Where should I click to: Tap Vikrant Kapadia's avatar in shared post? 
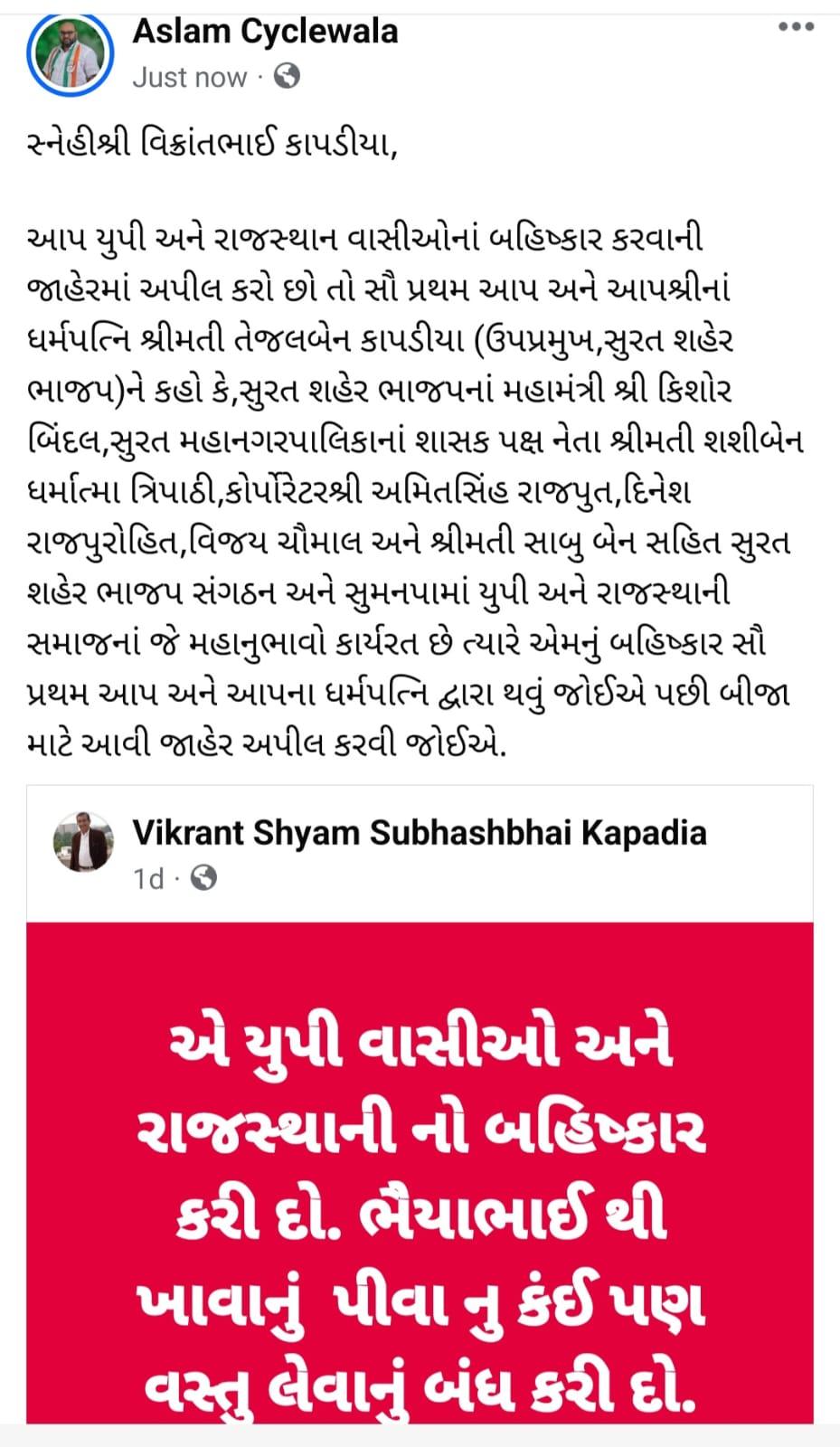[x=84, y=841]
